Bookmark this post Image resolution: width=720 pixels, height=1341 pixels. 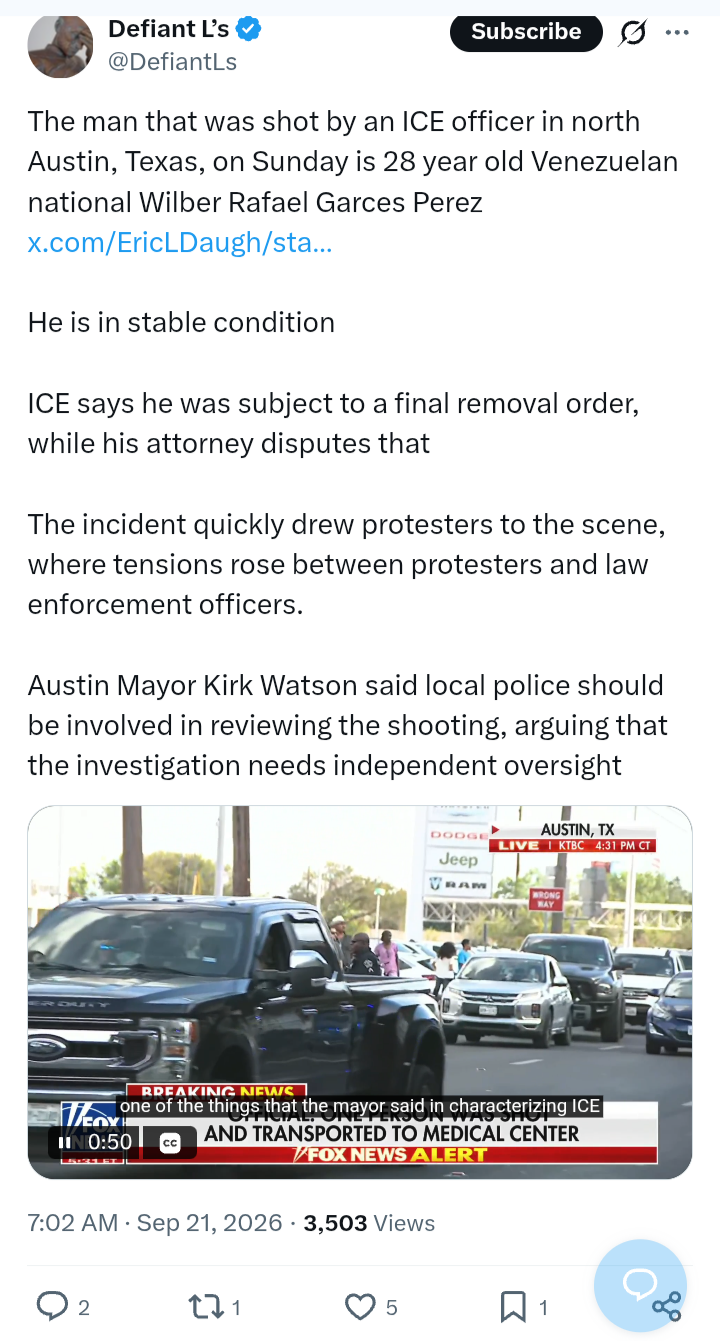pyautogui.click(x=512, y=1306)
